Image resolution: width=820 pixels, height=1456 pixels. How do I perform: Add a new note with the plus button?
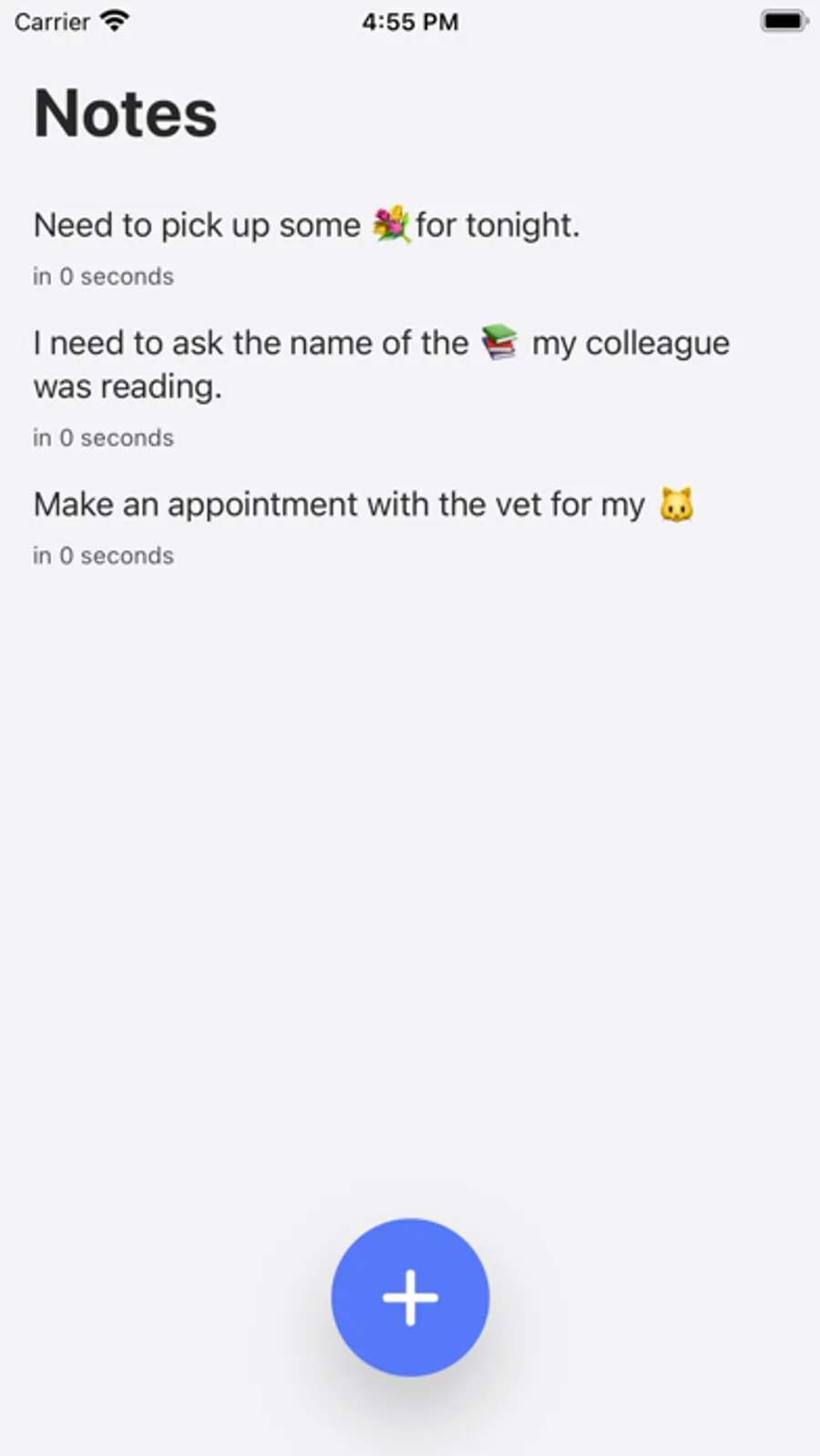410,1297
